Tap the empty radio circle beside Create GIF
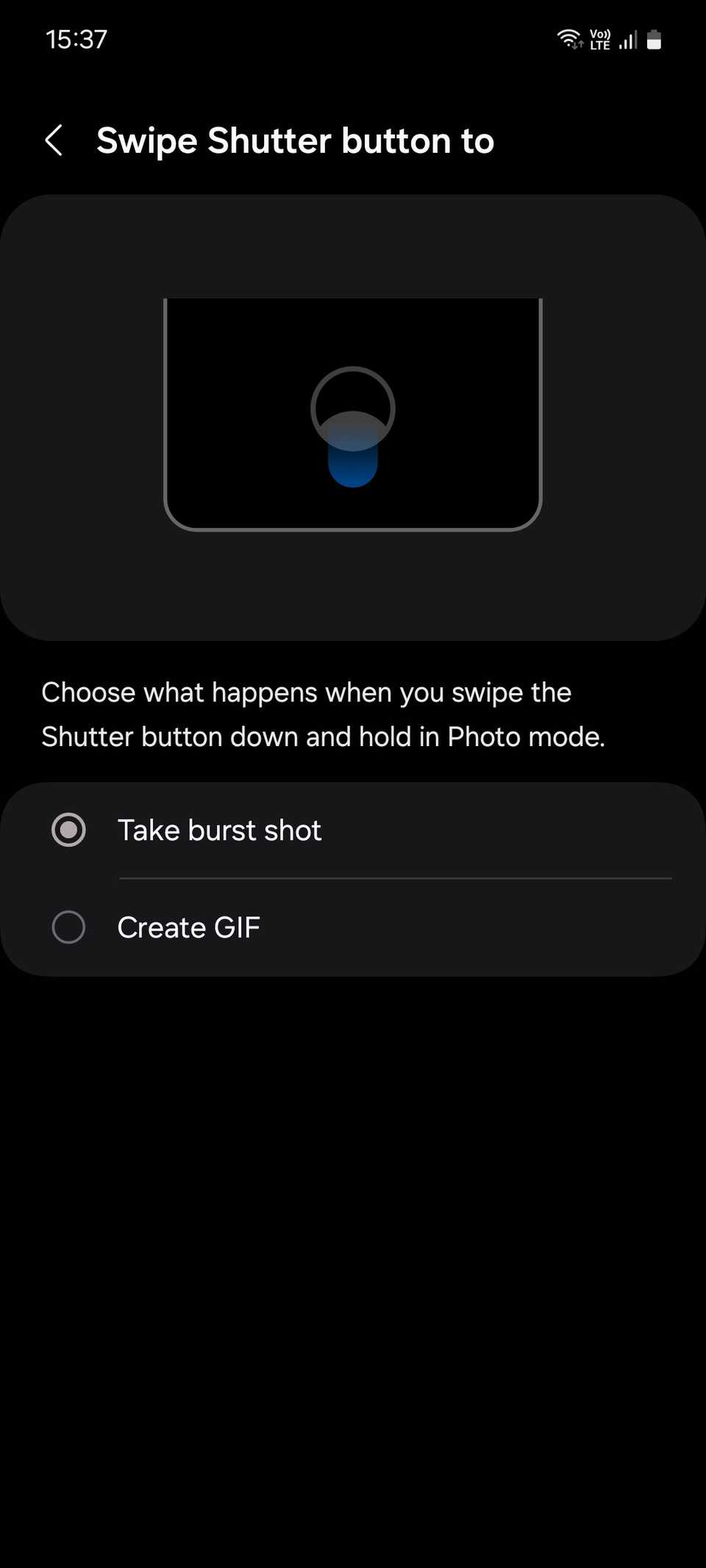The image size is (706, 1568). (x=68, y=927)
